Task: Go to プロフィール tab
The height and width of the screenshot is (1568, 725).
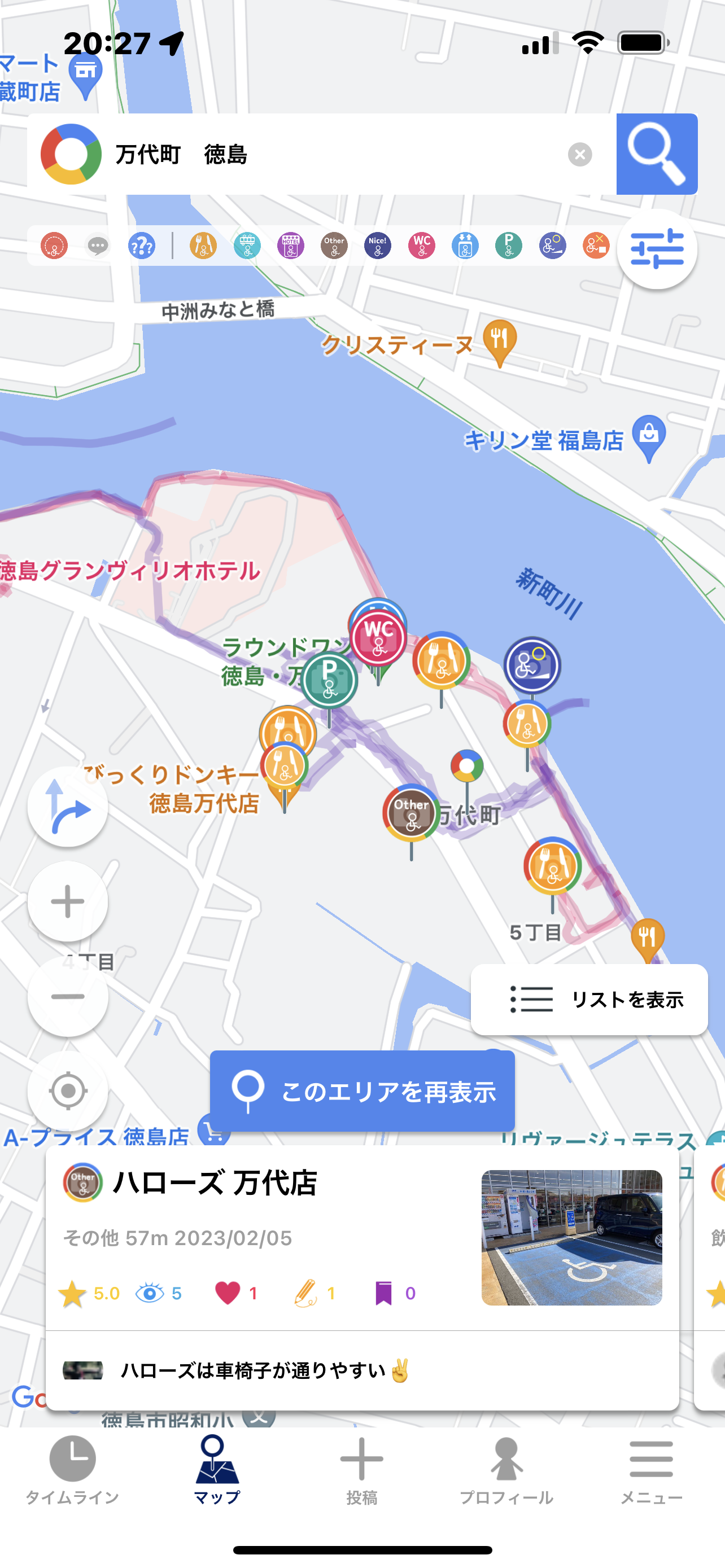Action: (506, 1470)
